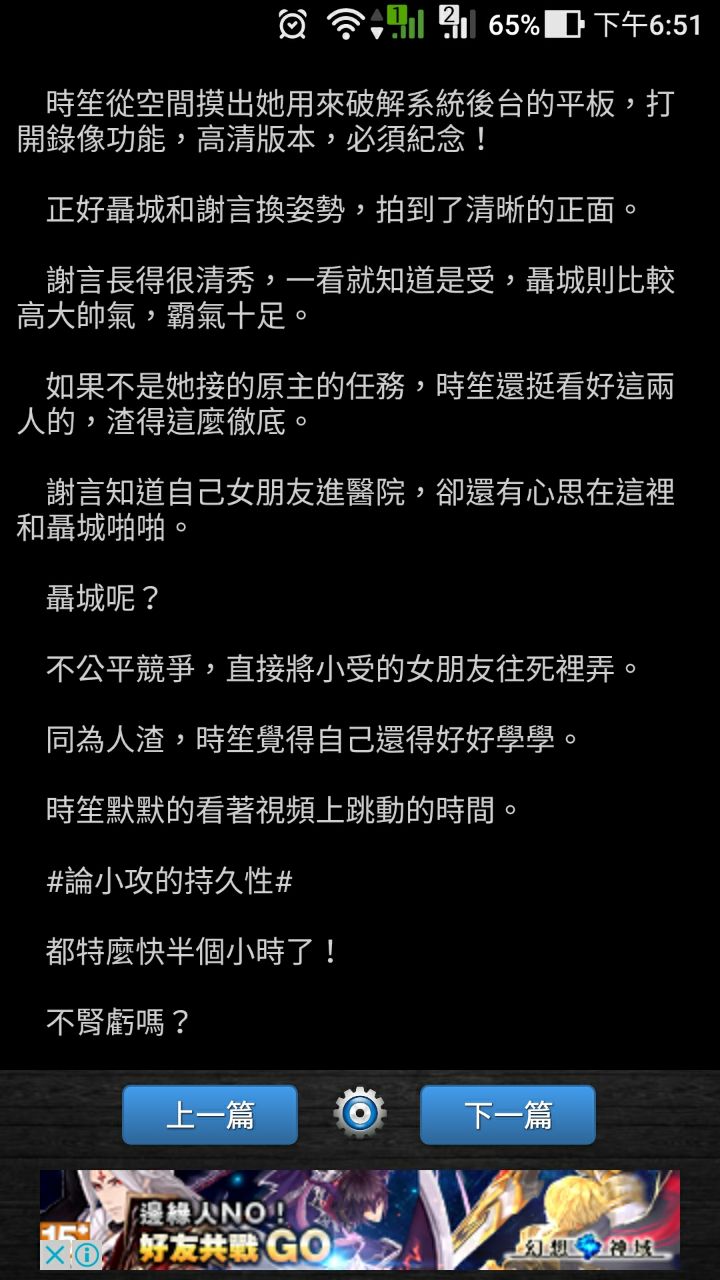The height and width of the screenshot is (1280, 720).
Task: Close the ad with the X icon
Action: pyautogui.click(x=57, y=1255)
